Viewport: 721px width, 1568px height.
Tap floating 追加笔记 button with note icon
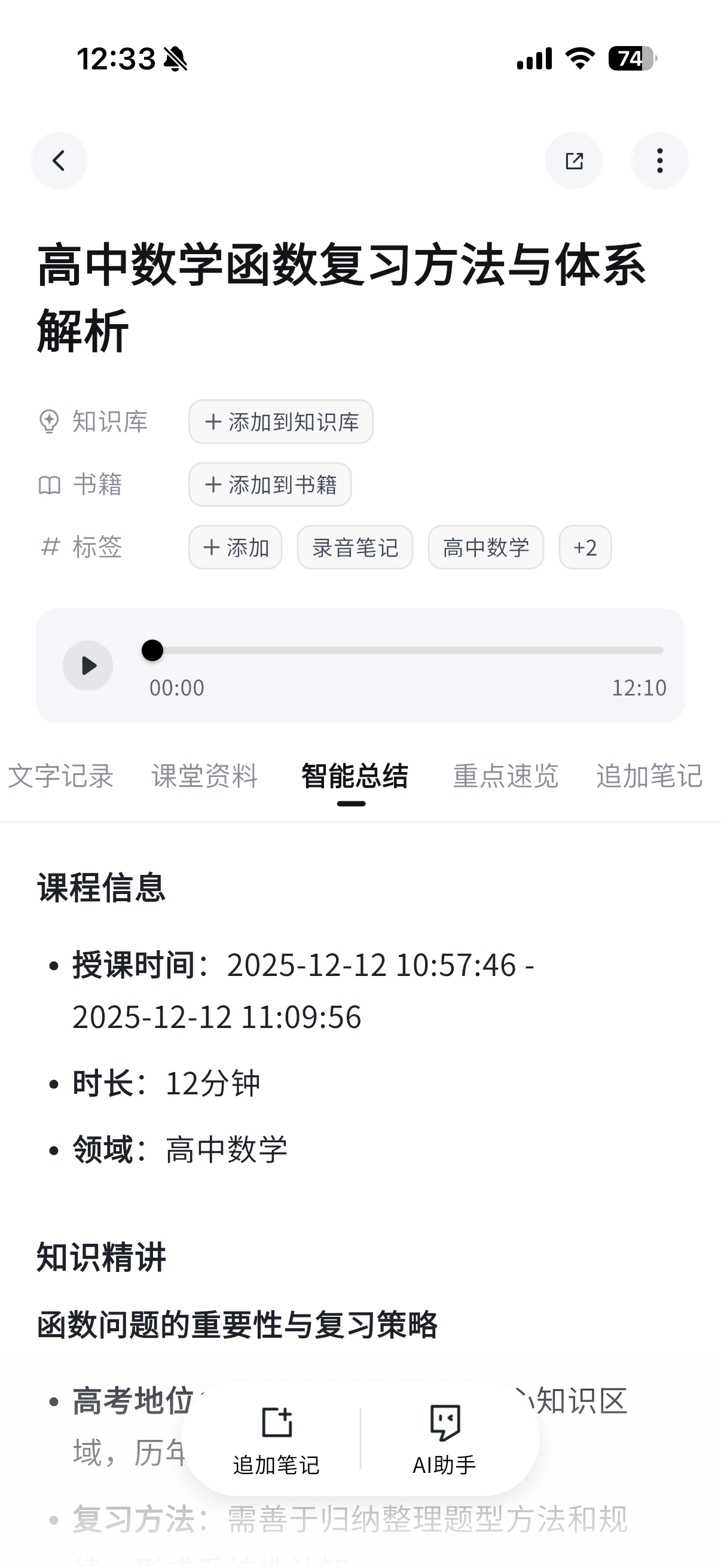pyautogui.click(x=276, y=1439)
